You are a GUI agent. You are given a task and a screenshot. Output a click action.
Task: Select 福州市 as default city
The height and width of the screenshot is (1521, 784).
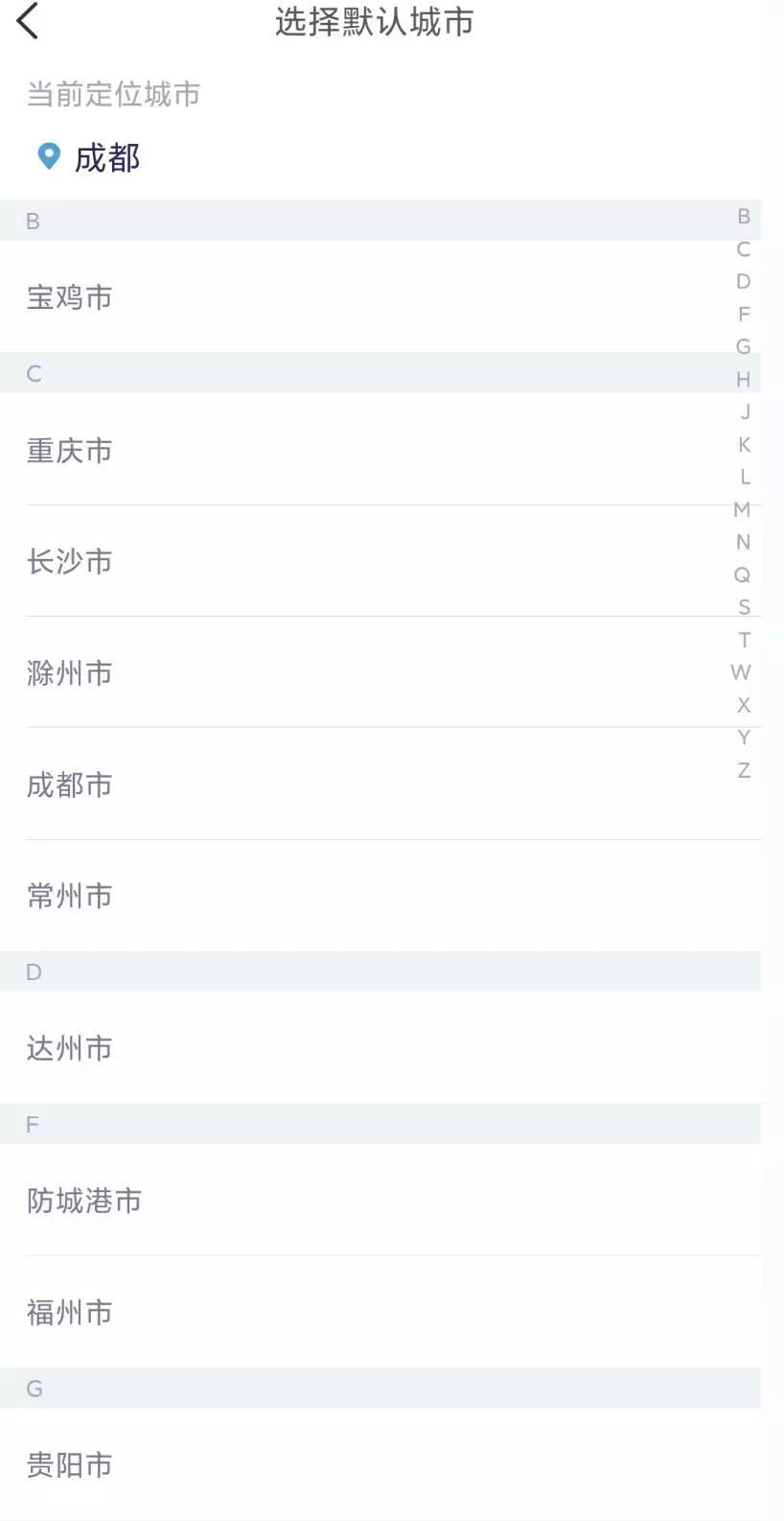click(x=69, y=1312)
